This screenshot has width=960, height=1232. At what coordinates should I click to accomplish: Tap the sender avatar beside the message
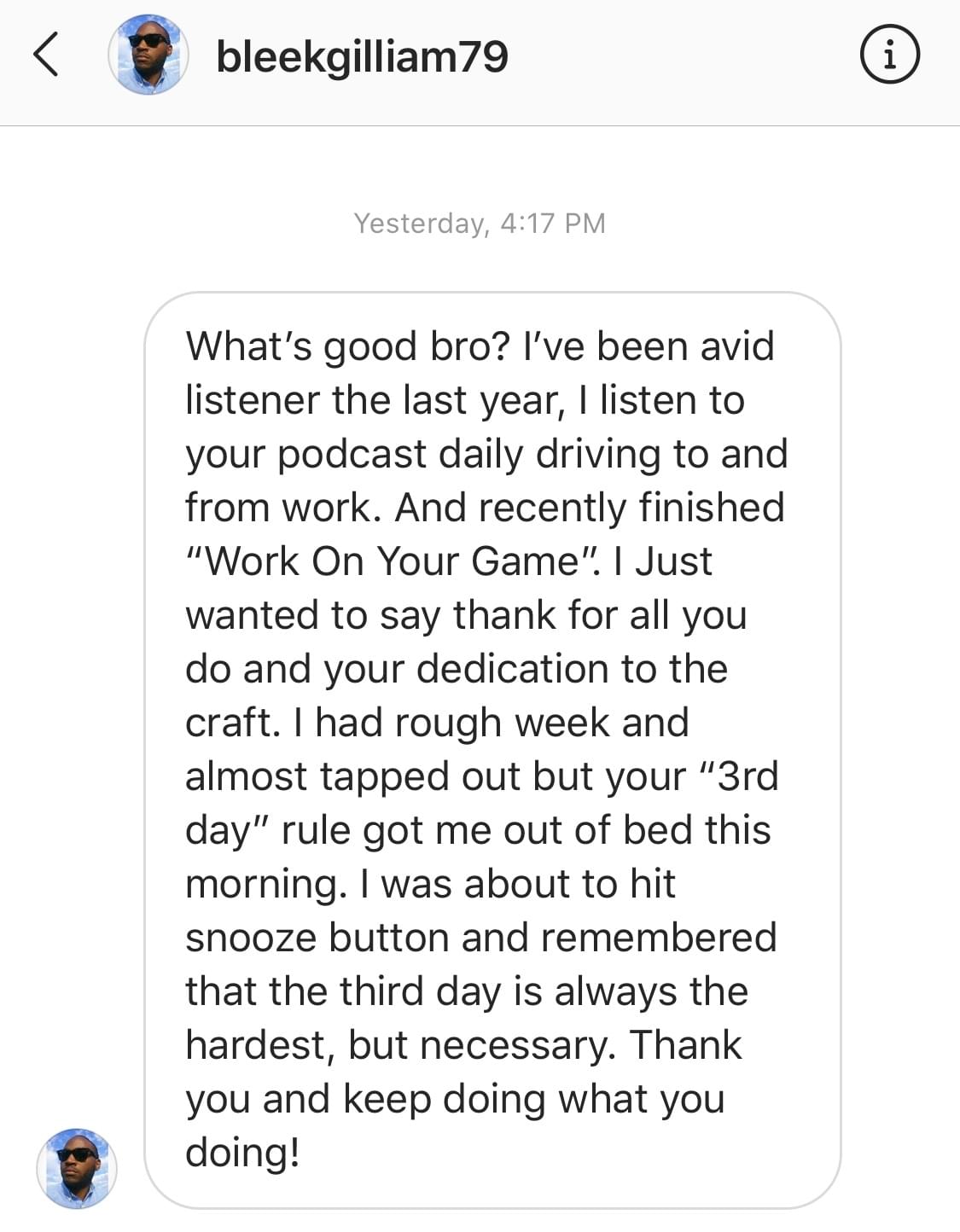tap(77, 1168)
